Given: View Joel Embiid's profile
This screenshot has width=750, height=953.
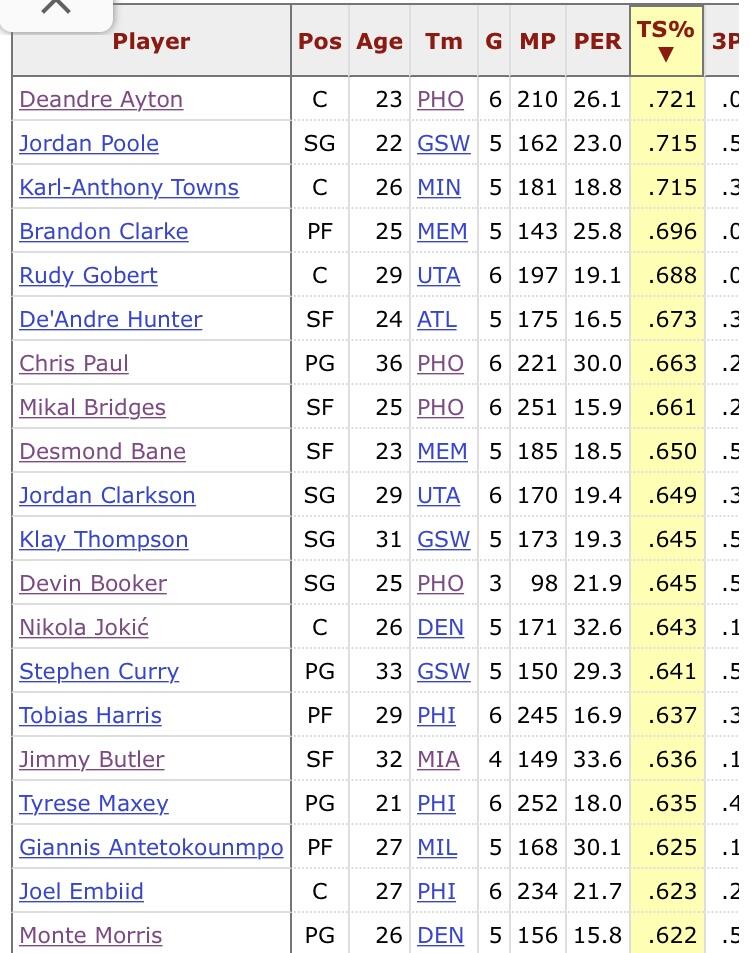Looking at the screenshot, I should click(81, 891).
